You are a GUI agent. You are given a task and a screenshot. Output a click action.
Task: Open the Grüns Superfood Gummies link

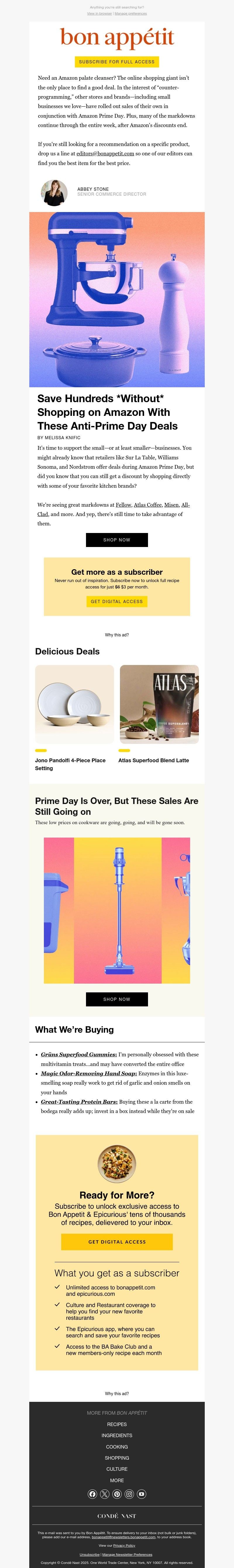79,1054
